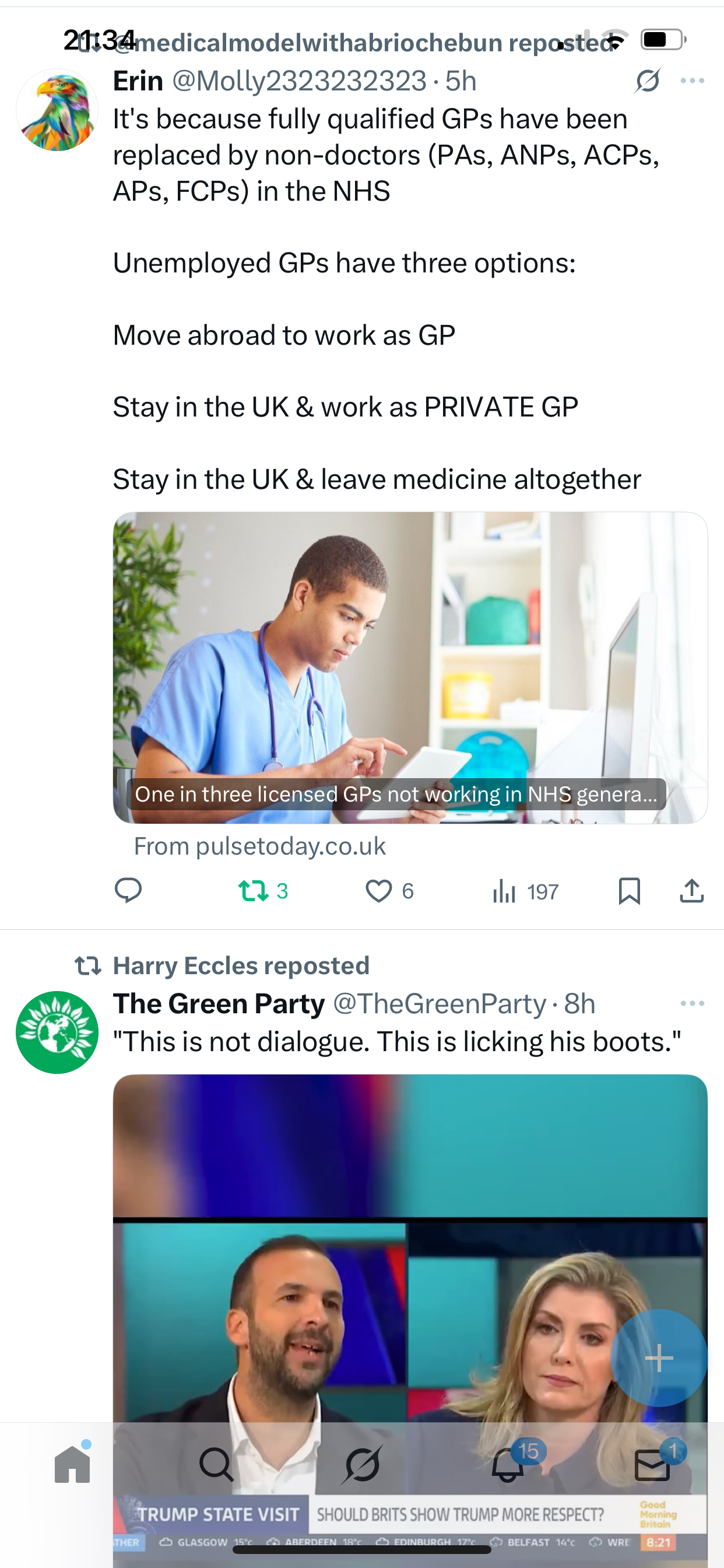The image size is (724, 1568).
Task: Open the notifications bell
Action: pos(508,1464)
